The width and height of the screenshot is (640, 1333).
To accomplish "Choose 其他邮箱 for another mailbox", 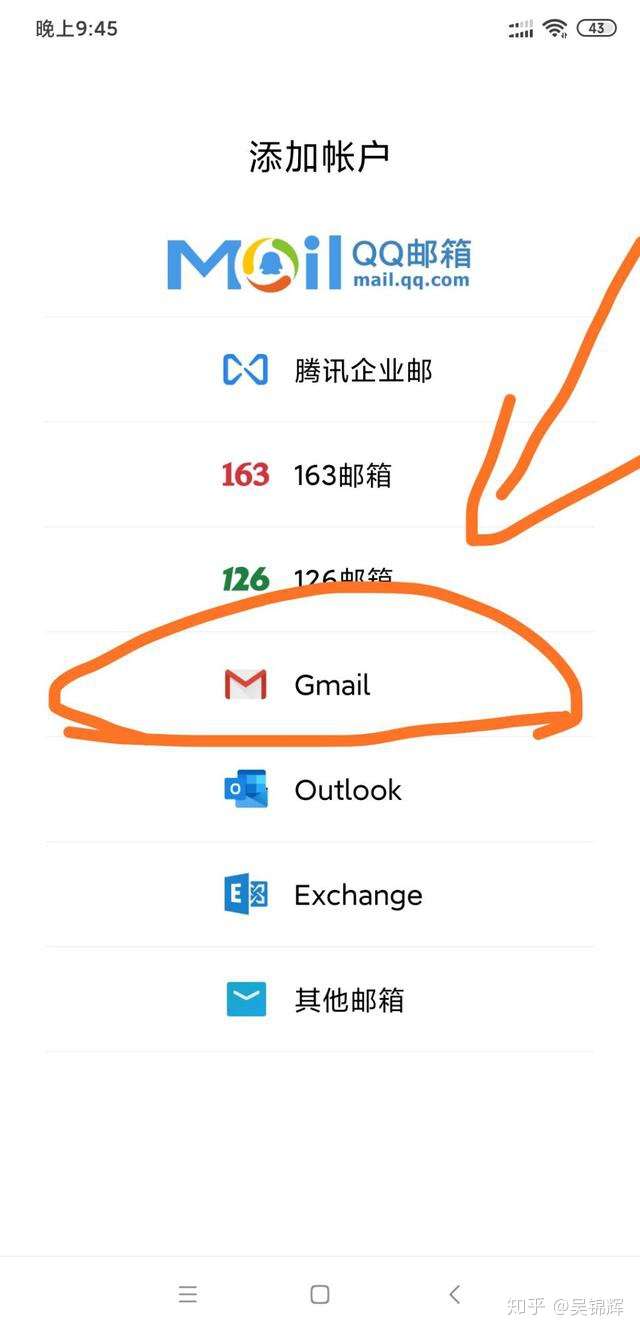I will click(319, 1000).
